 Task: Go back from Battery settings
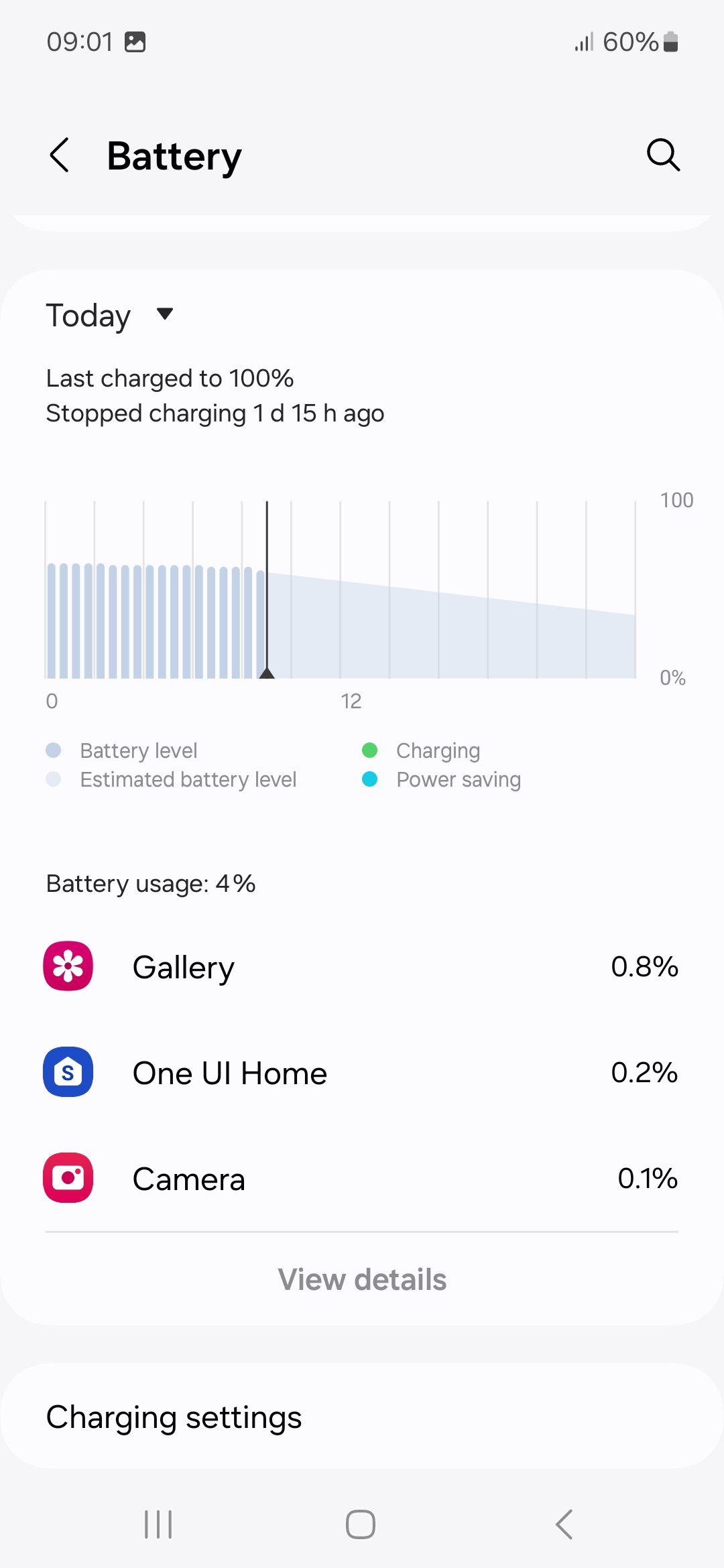[60, 155]
